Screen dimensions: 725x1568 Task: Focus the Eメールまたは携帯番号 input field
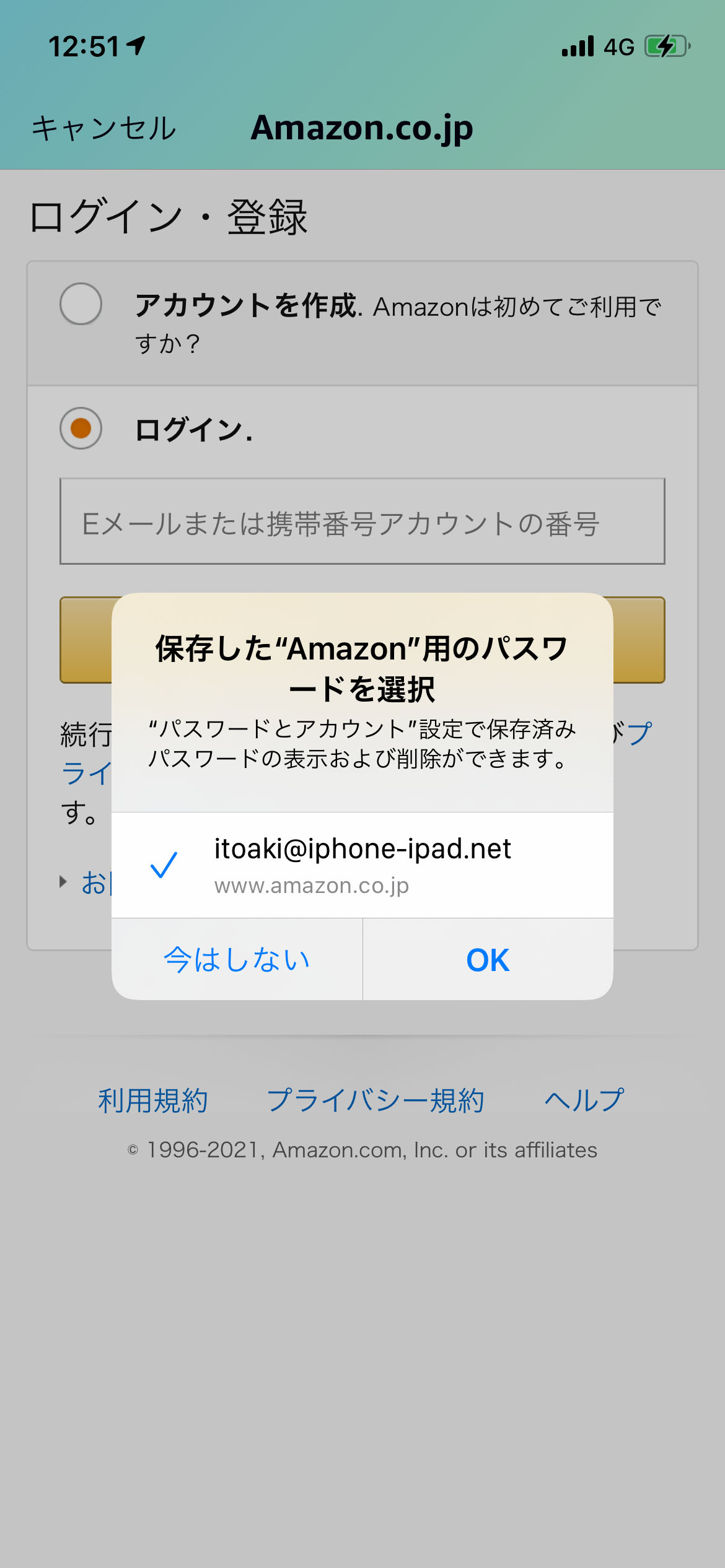362,521
